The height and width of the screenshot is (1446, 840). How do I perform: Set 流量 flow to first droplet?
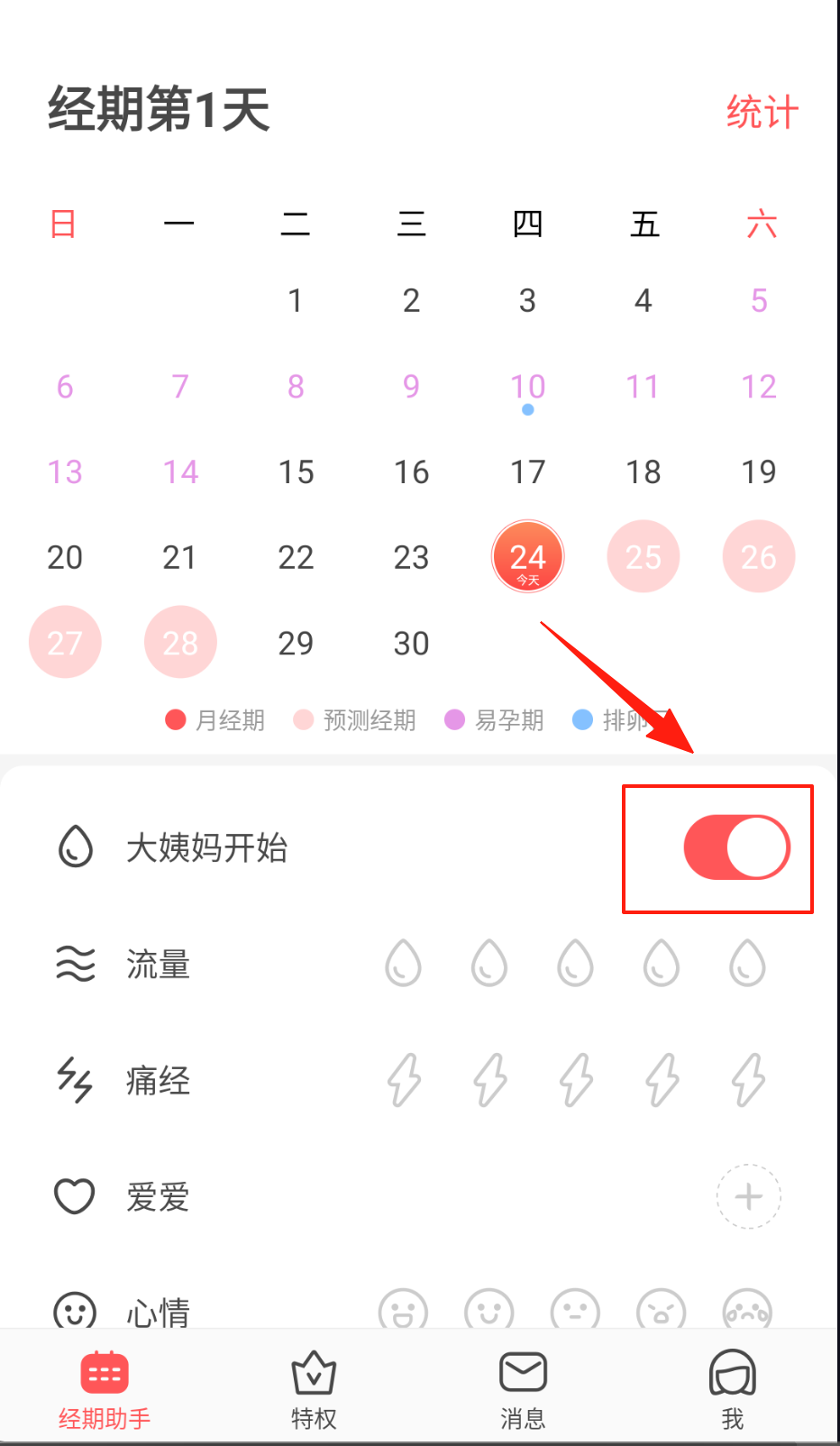click(403, 964)
